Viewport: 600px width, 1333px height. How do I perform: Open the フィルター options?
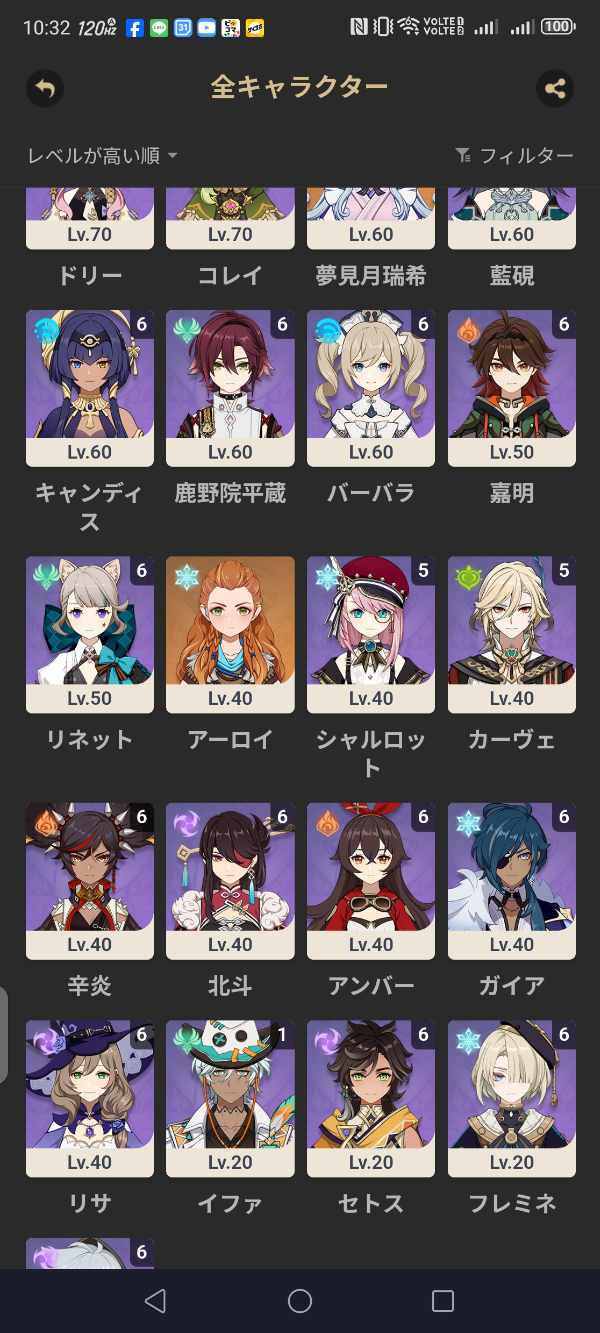tap(516, 155)
